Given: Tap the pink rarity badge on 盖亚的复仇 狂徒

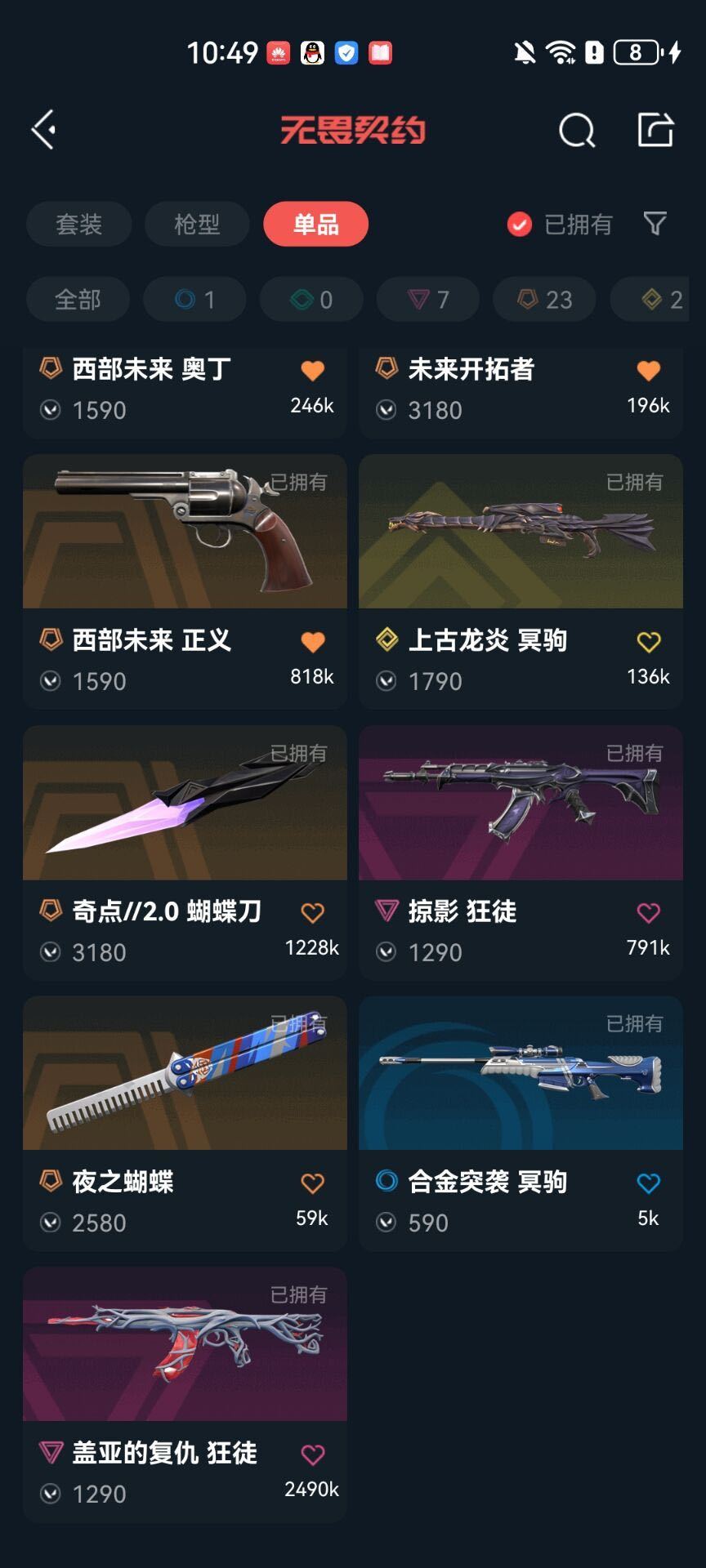Looking at the screenshot, I should (x=51, y=1454).
